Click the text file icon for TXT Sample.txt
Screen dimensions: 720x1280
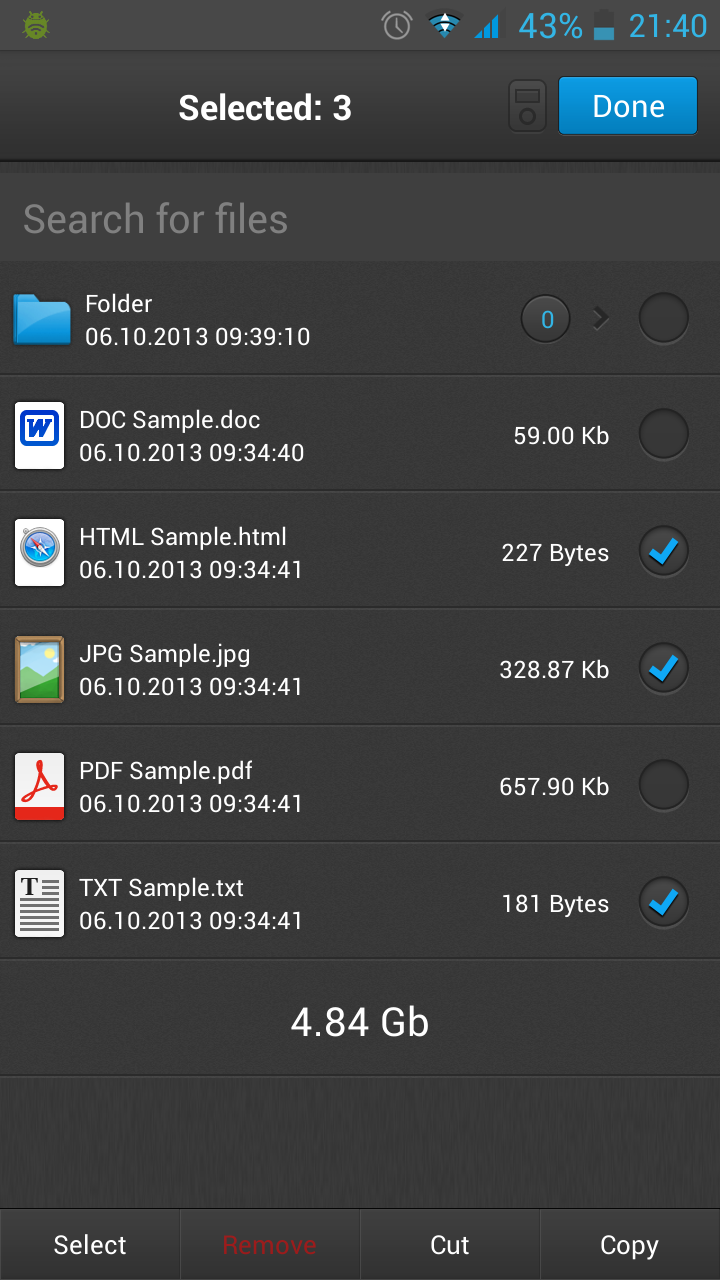(38, 902)
